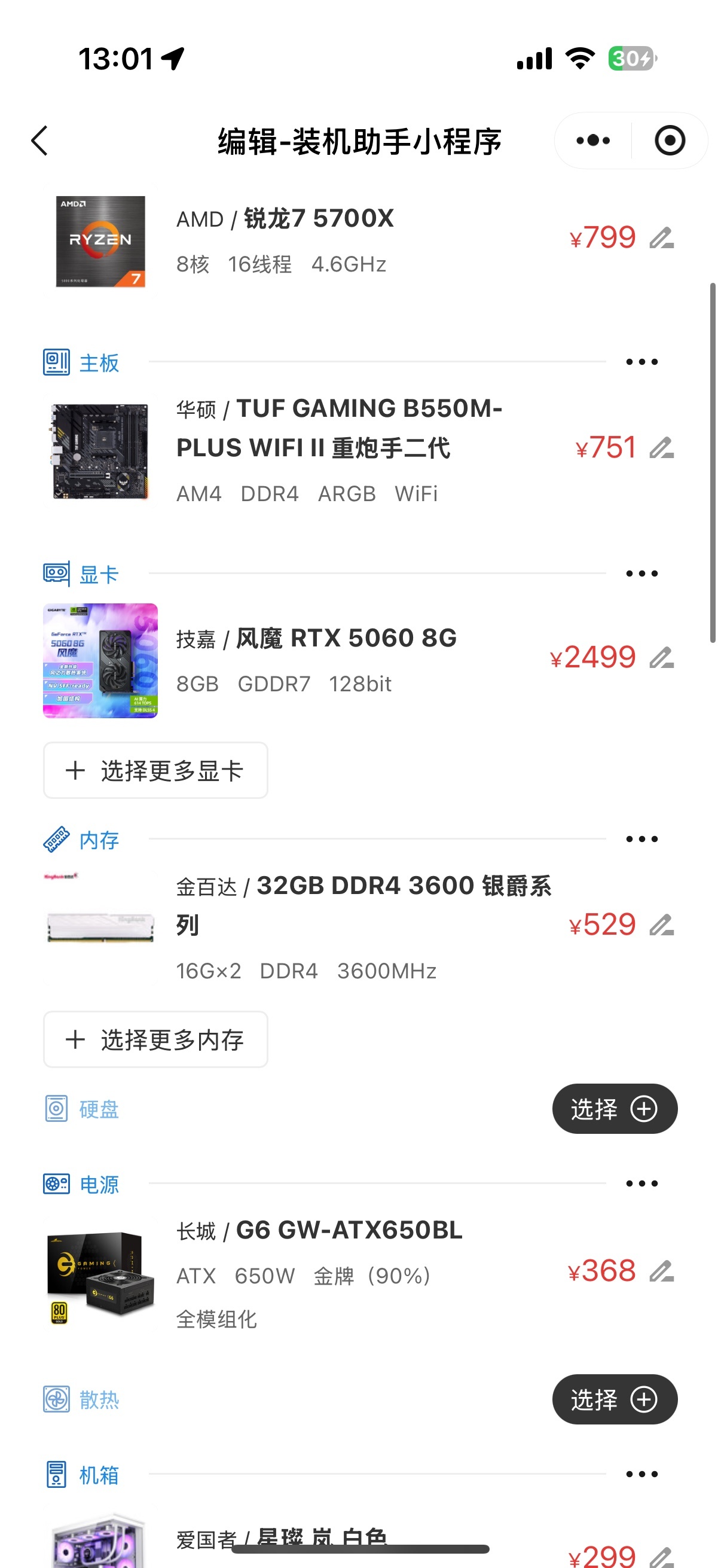Edit the price of 锐龙7 5700X
Screen dimensions: 721x1568
click(x=661, y=237)
